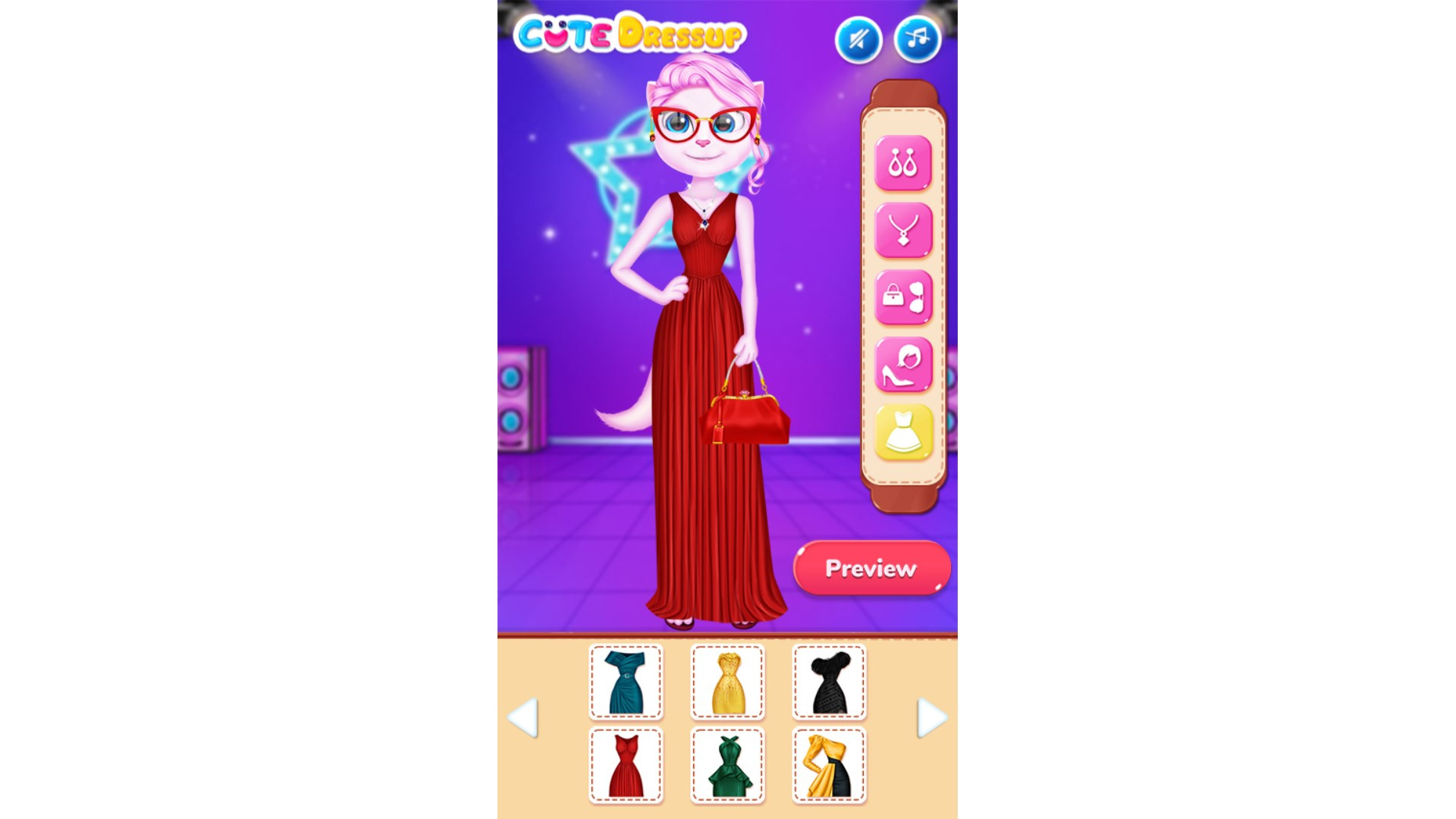The width and height of the screenshot is (1456, 819).
Task: Choose the yellow strapless gown
Action: [x=727, y=682]
